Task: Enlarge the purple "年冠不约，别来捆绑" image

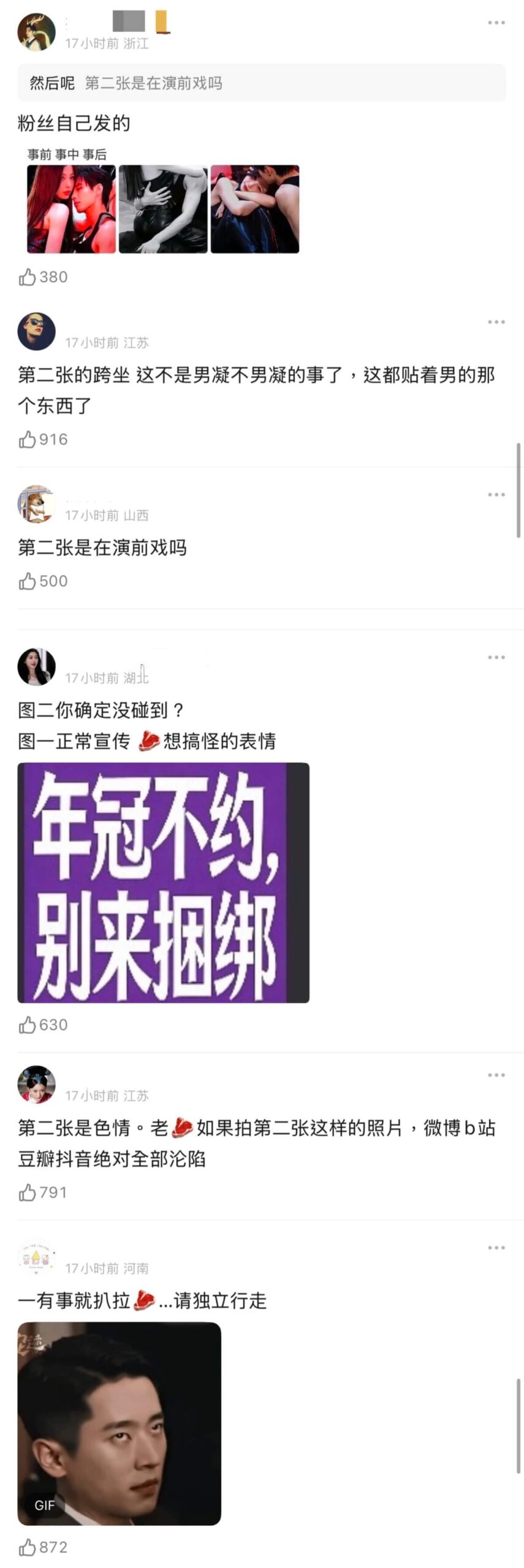Action: pos(163,882)
